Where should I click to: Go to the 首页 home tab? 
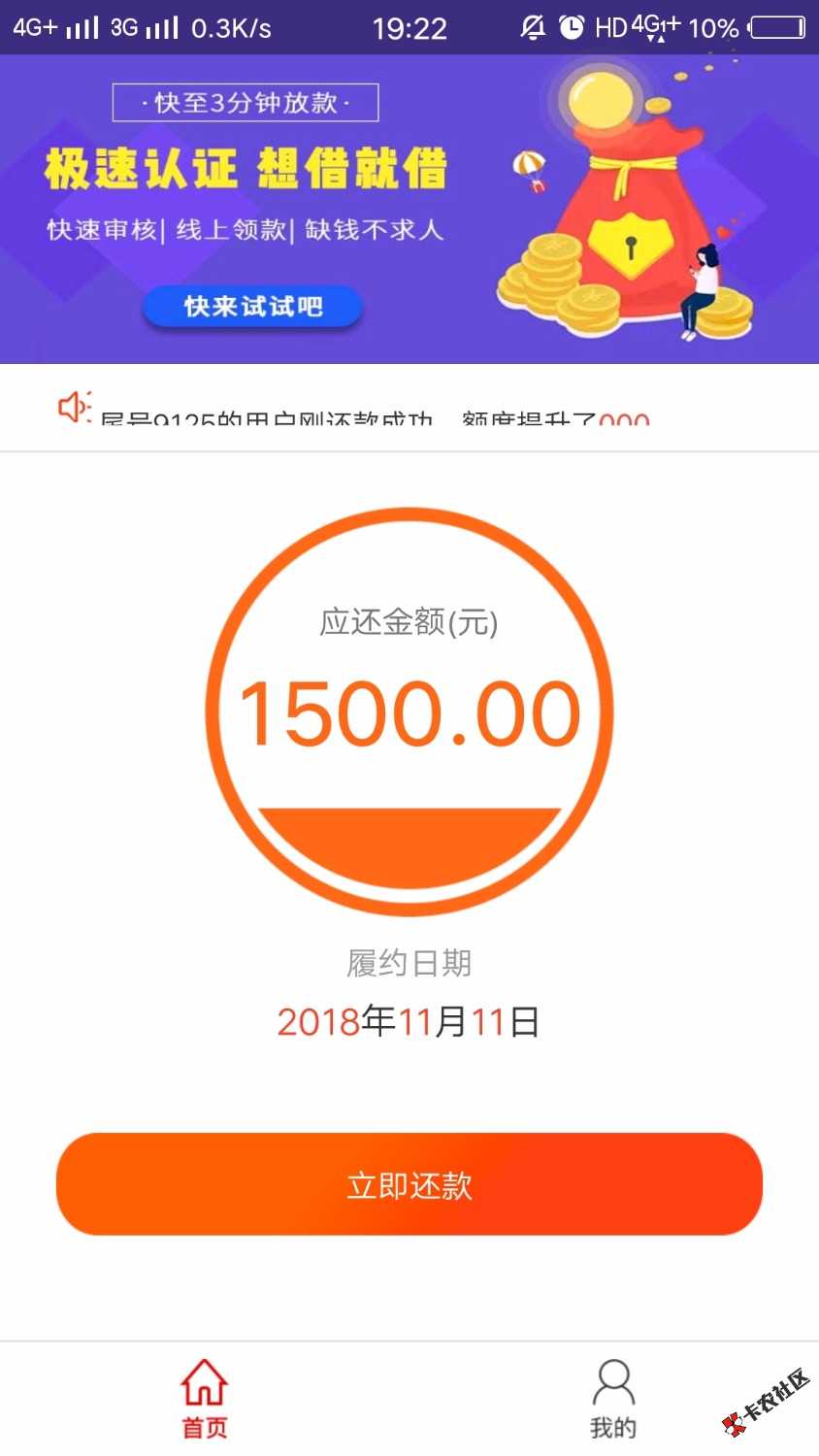coord(205,1399)
